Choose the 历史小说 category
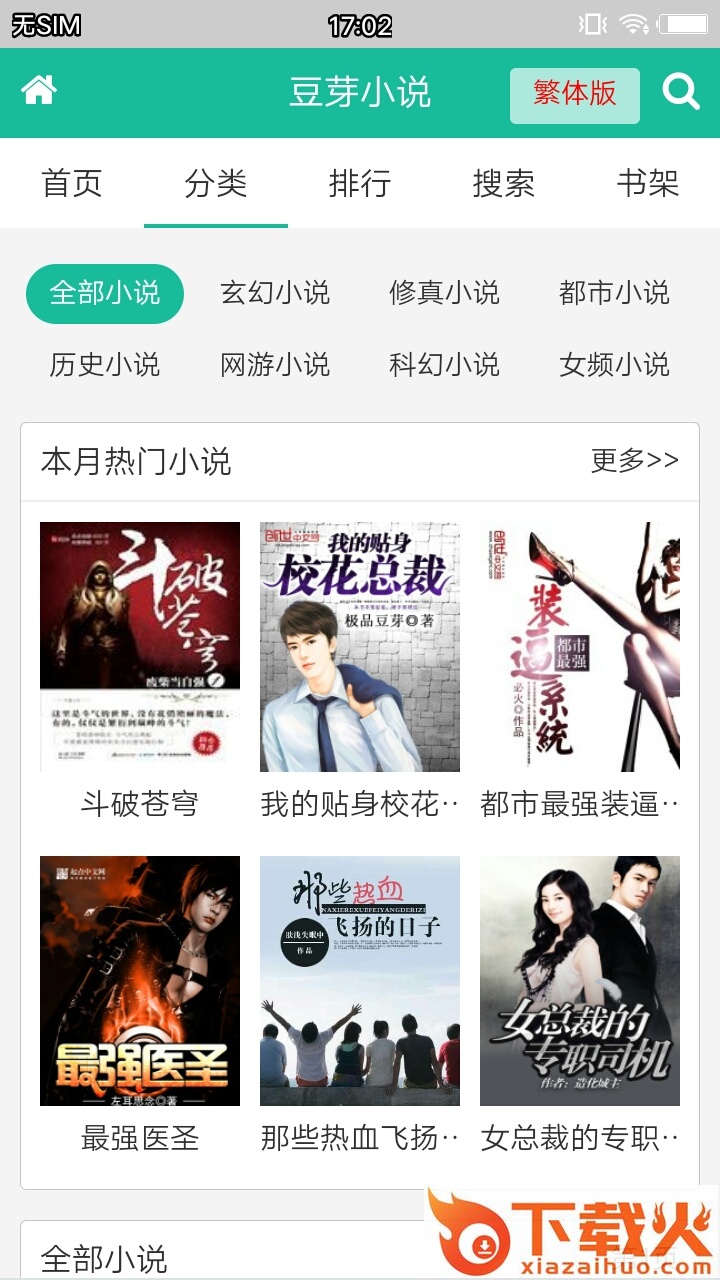 point(105,365)
